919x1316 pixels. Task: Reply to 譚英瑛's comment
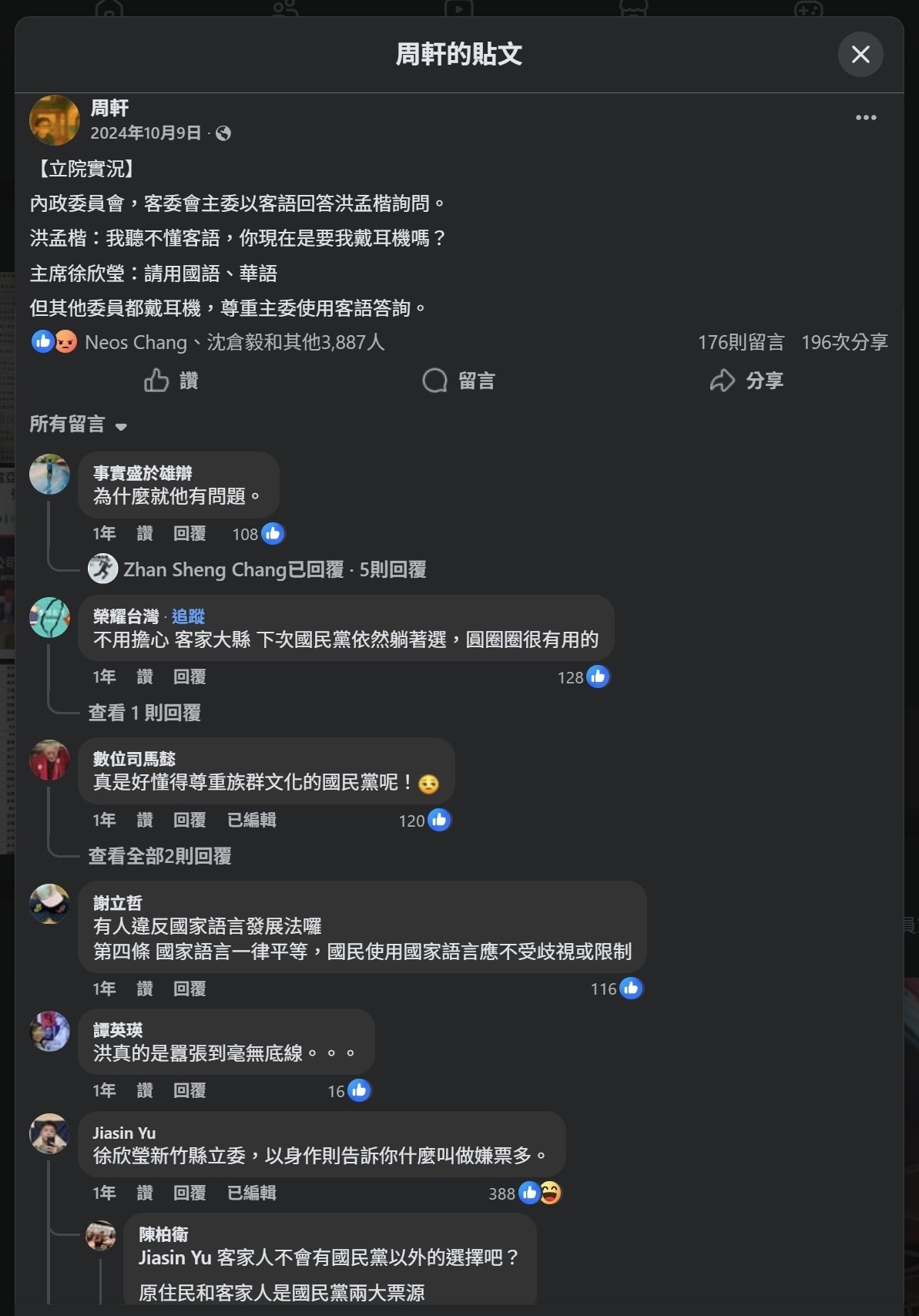pos(190,1090)
